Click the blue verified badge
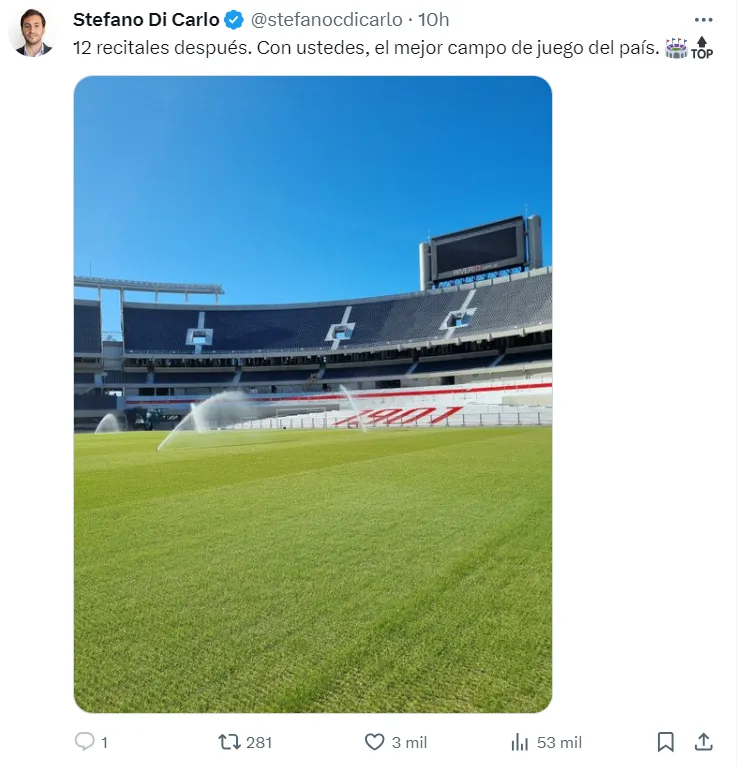The width and height of the screenshot is (740, 767). point(234,18)
